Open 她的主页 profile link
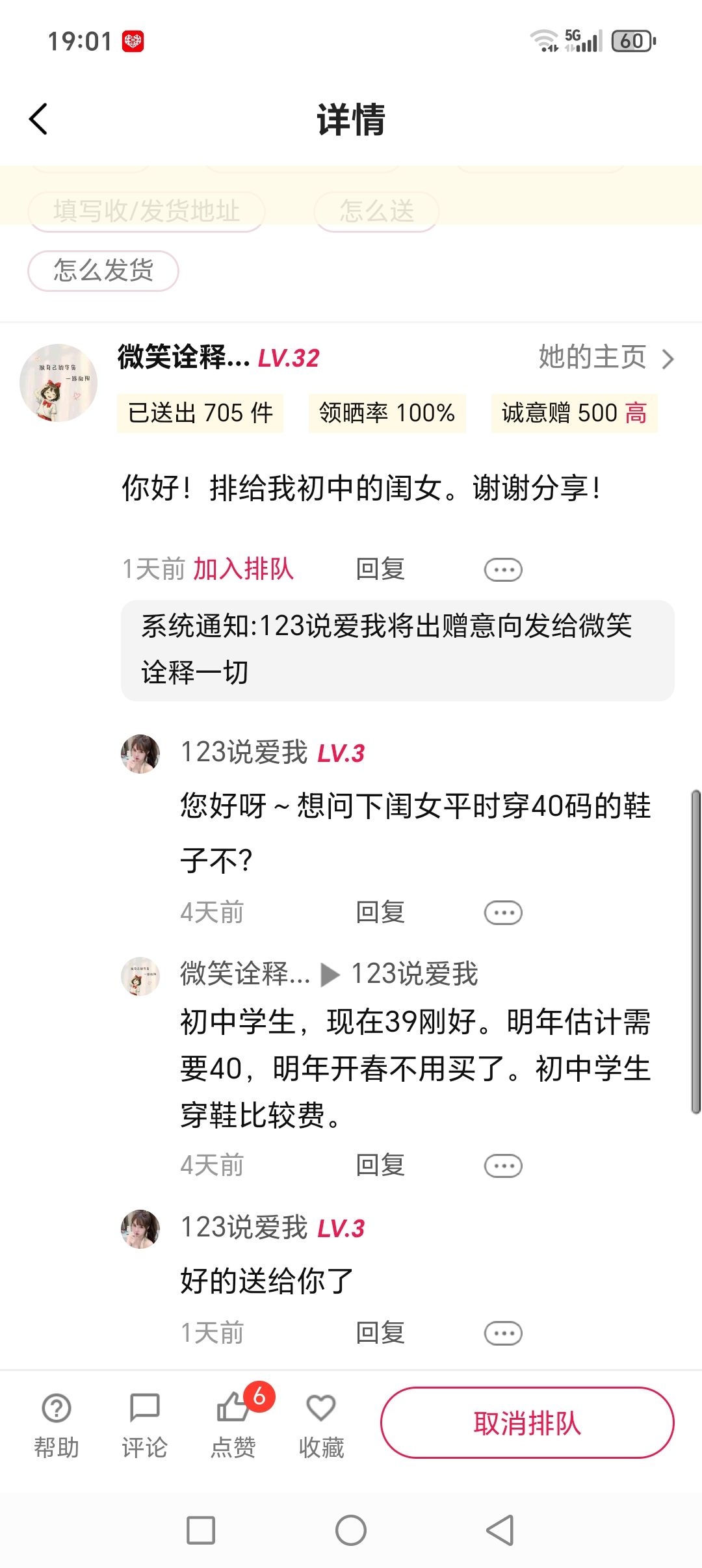The width and height of the screenshot is (702, 1568). pos(606,358)
